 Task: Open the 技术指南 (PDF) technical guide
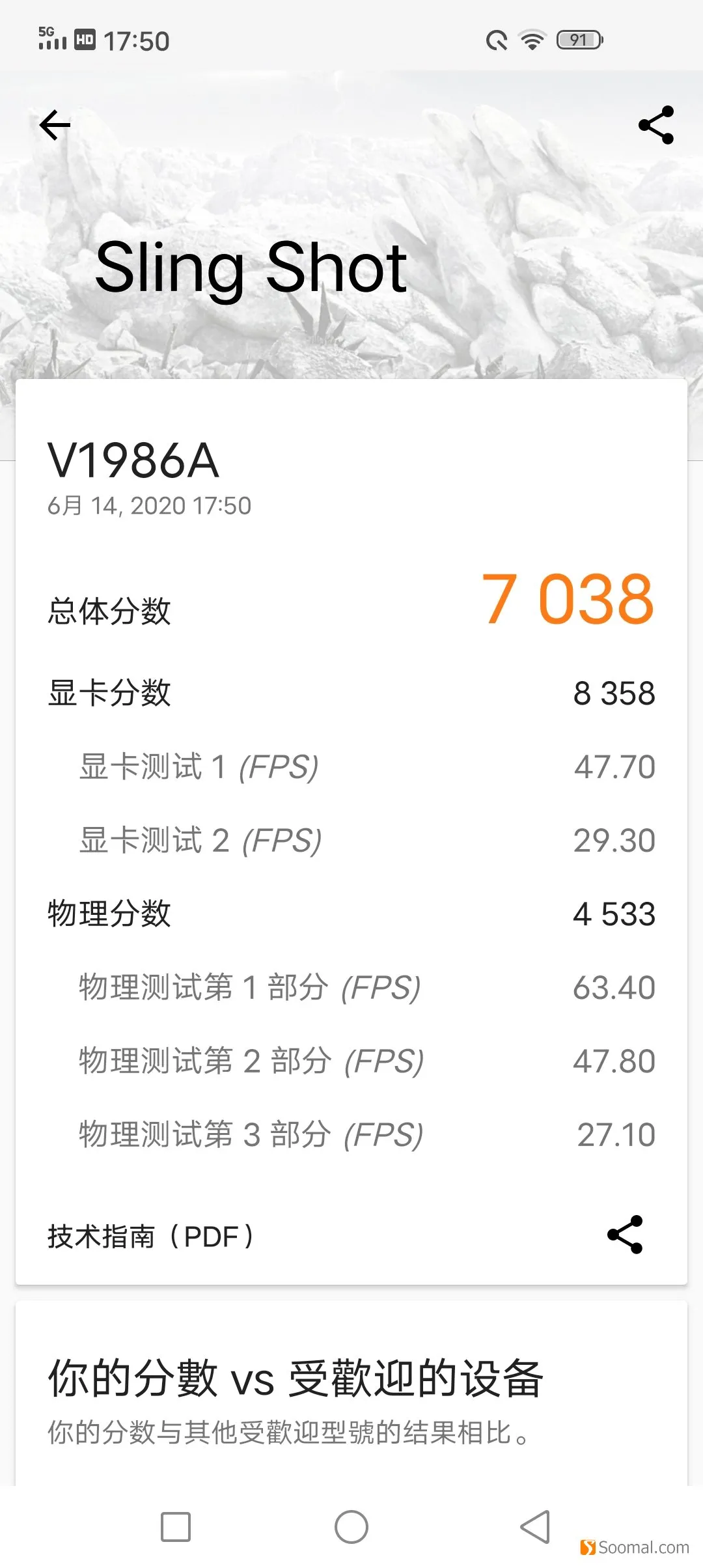(151, 1236)
